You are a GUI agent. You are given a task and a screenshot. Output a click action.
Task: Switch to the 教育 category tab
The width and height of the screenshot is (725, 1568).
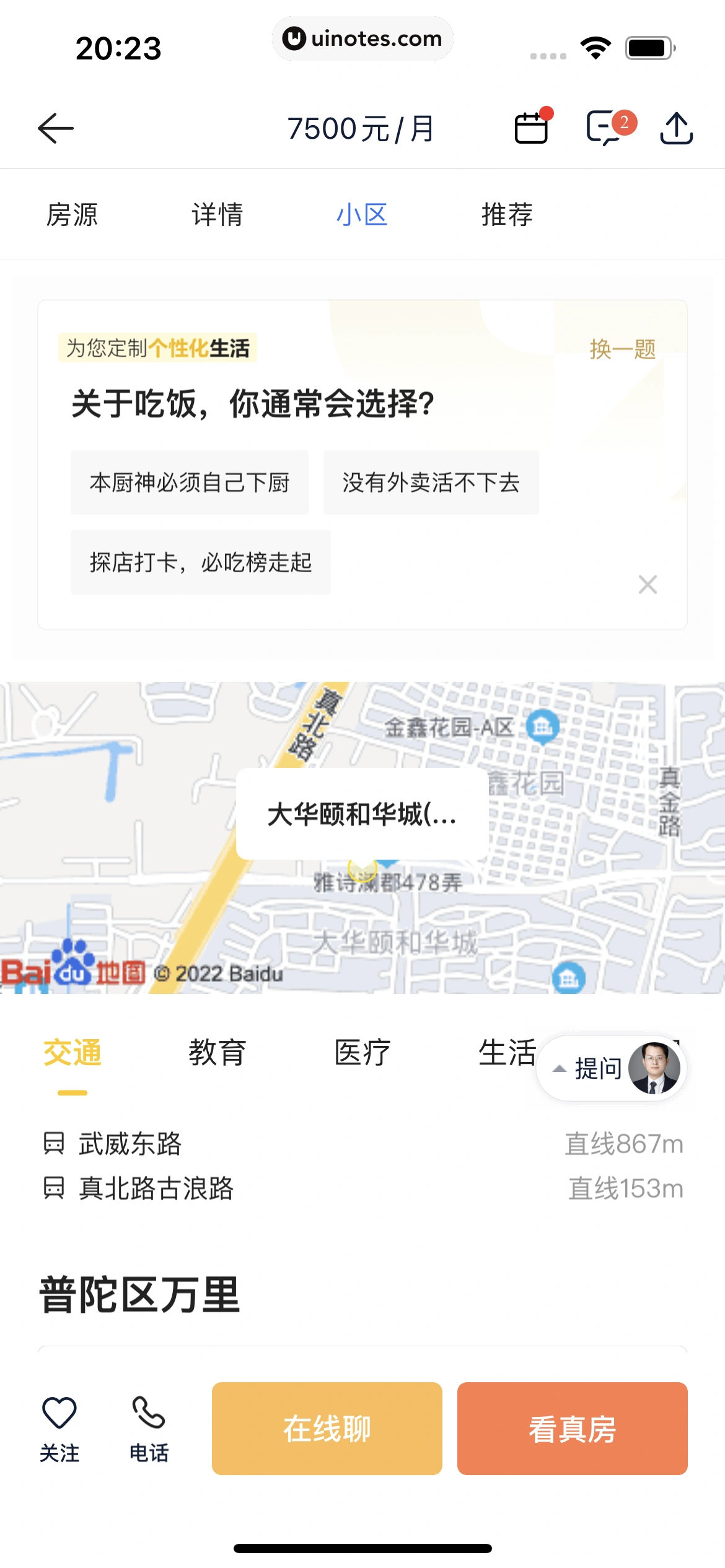click(x=217, y=1053)
